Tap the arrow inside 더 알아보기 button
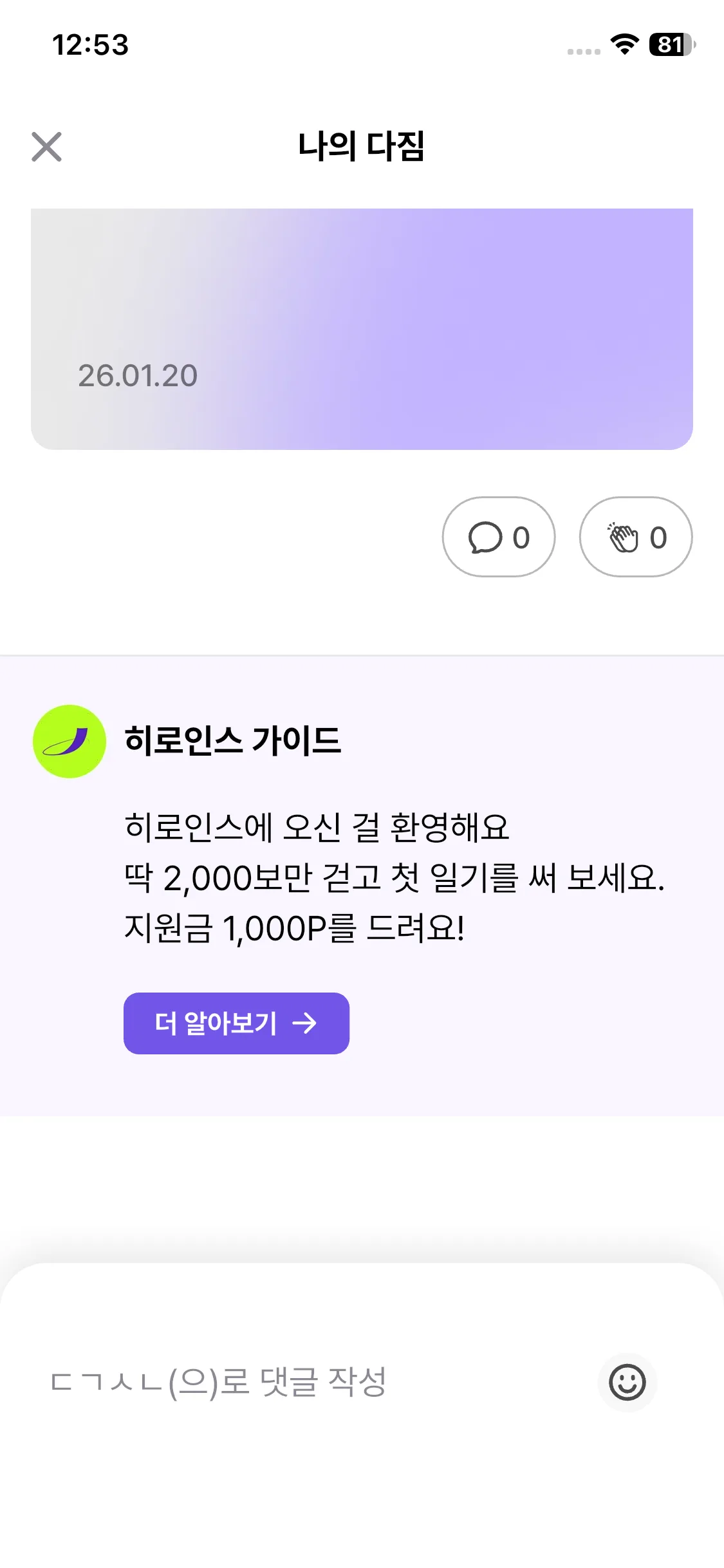The width and height of the screenshot is (724, 1568). pyautogui.click(x=305, y=1023)
